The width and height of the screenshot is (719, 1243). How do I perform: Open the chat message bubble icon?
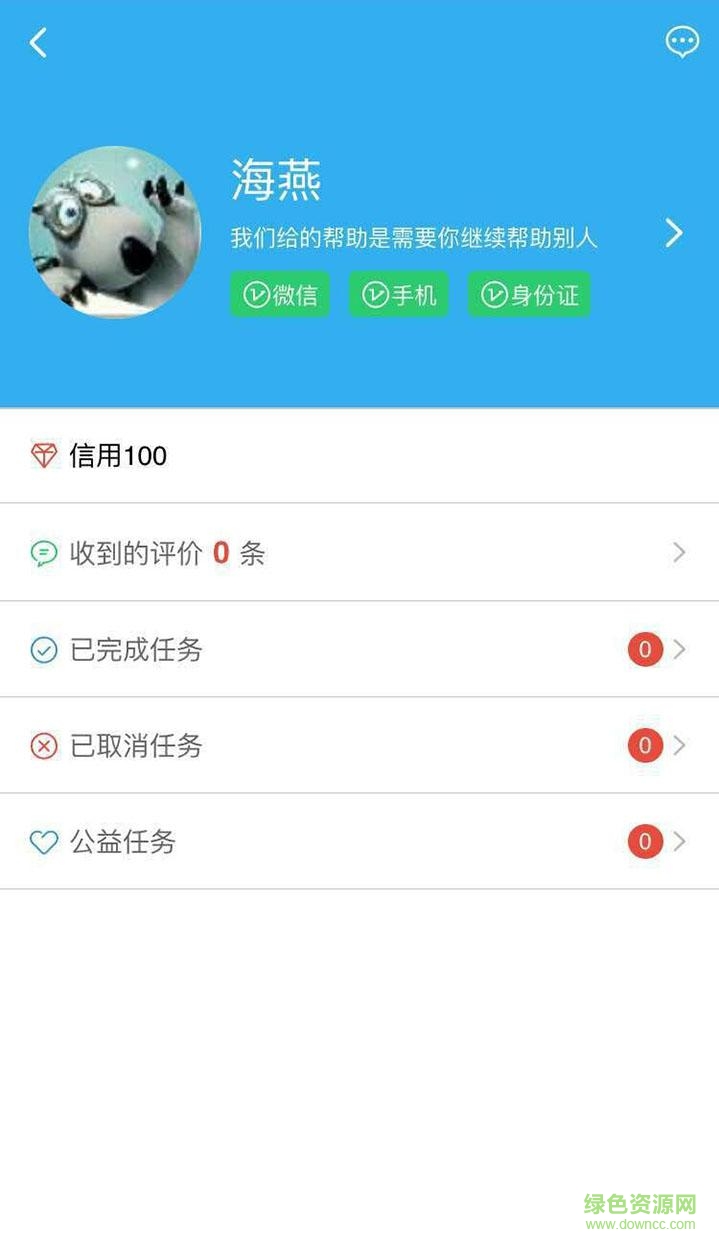(x=681, y=42)
